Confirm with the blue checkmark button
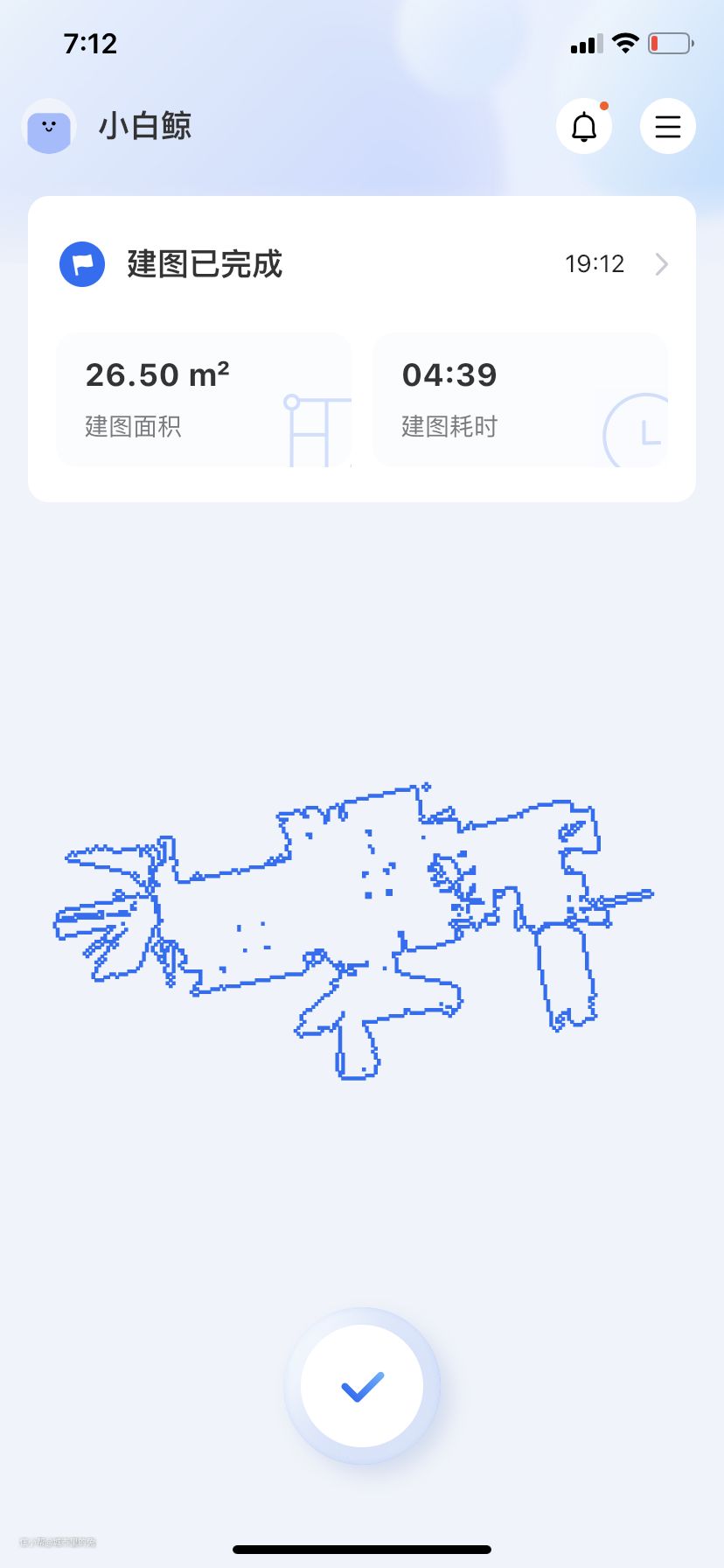 pos(362,1386)
